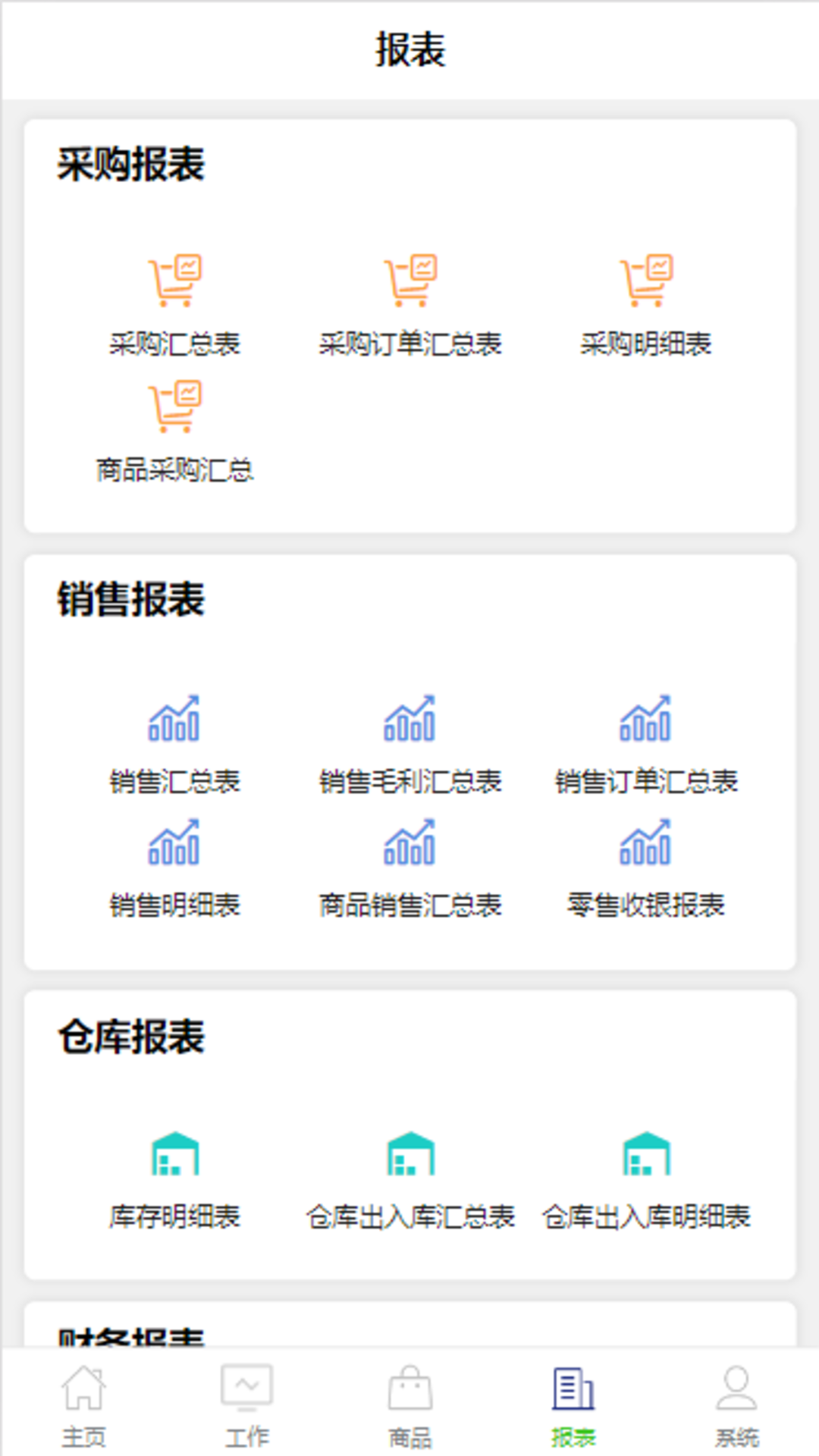Open 零售收银报表
The image size is (819, 1456).
646,868
